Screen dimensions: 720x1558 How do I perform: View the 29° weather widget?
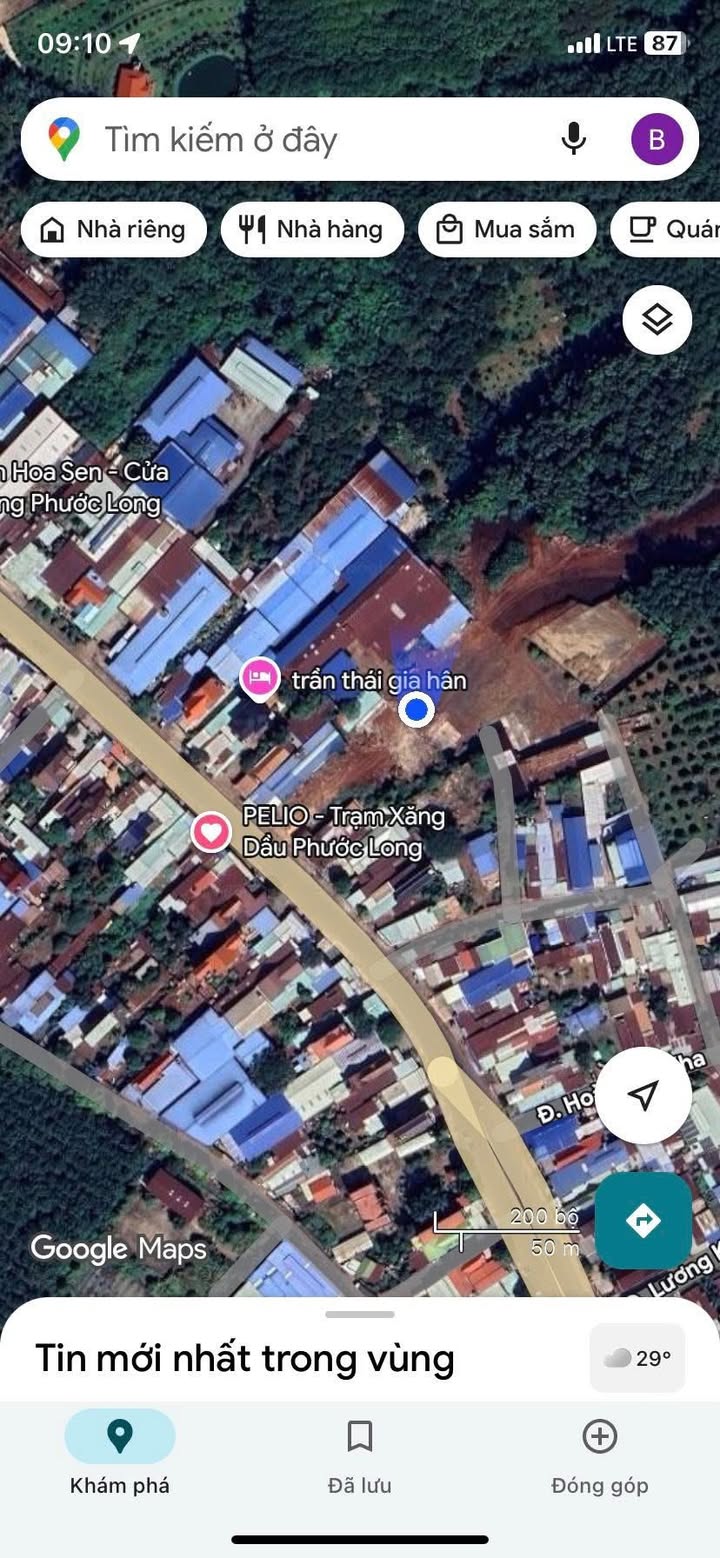click(638, 1358)
